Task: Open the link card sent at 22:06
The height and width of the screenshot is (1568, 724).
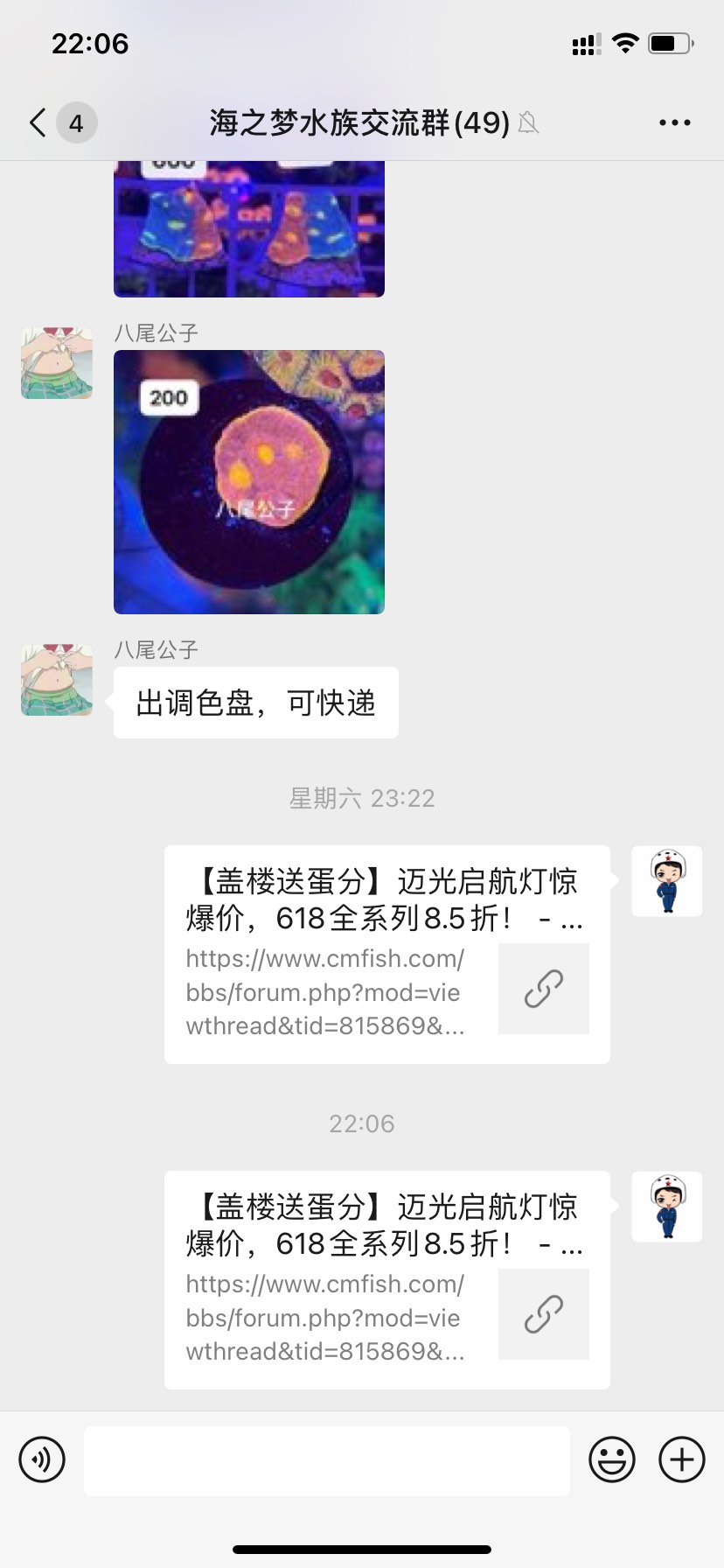Action: coord(386,1280)
